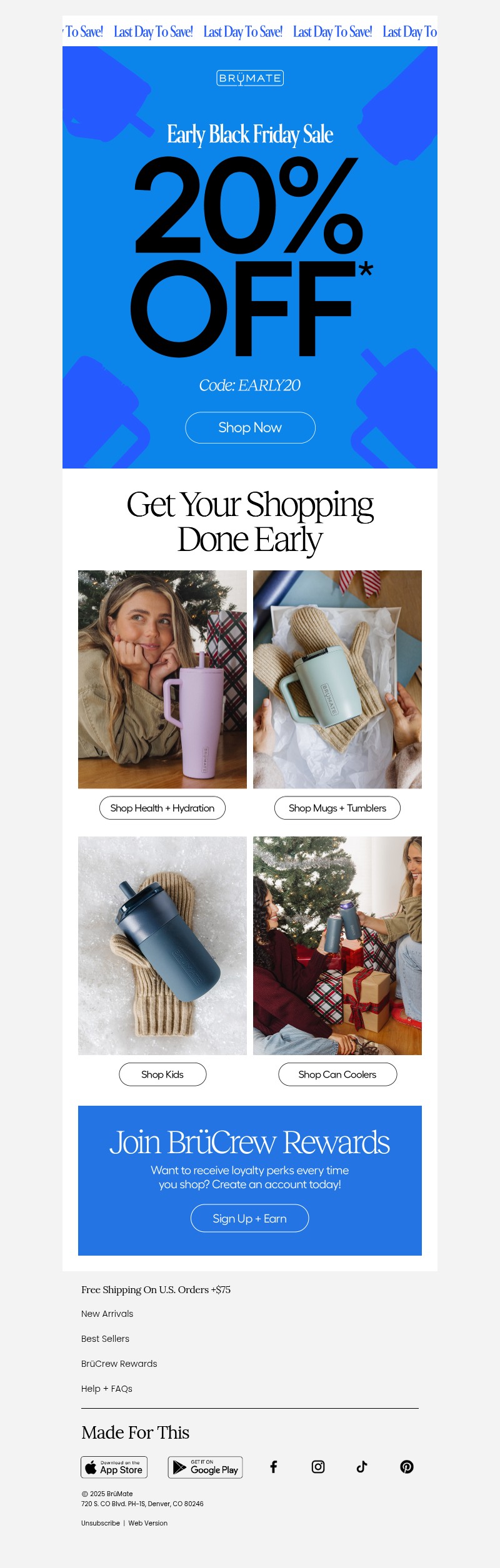Get the app on Google Play
500x1568 pixels.
click(205, 1467)
